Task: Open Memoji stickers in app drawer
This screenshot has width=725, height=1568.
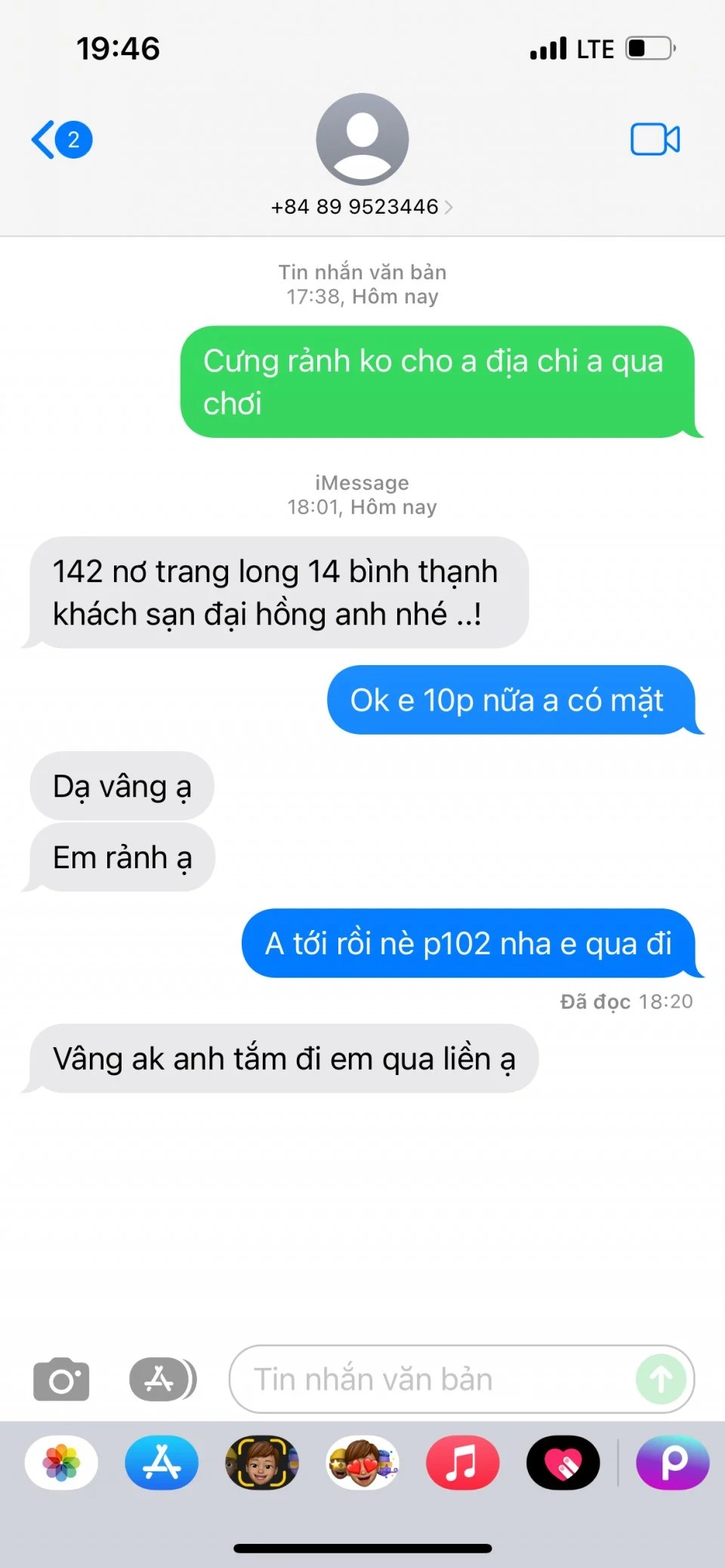Action: point(362,1463)
